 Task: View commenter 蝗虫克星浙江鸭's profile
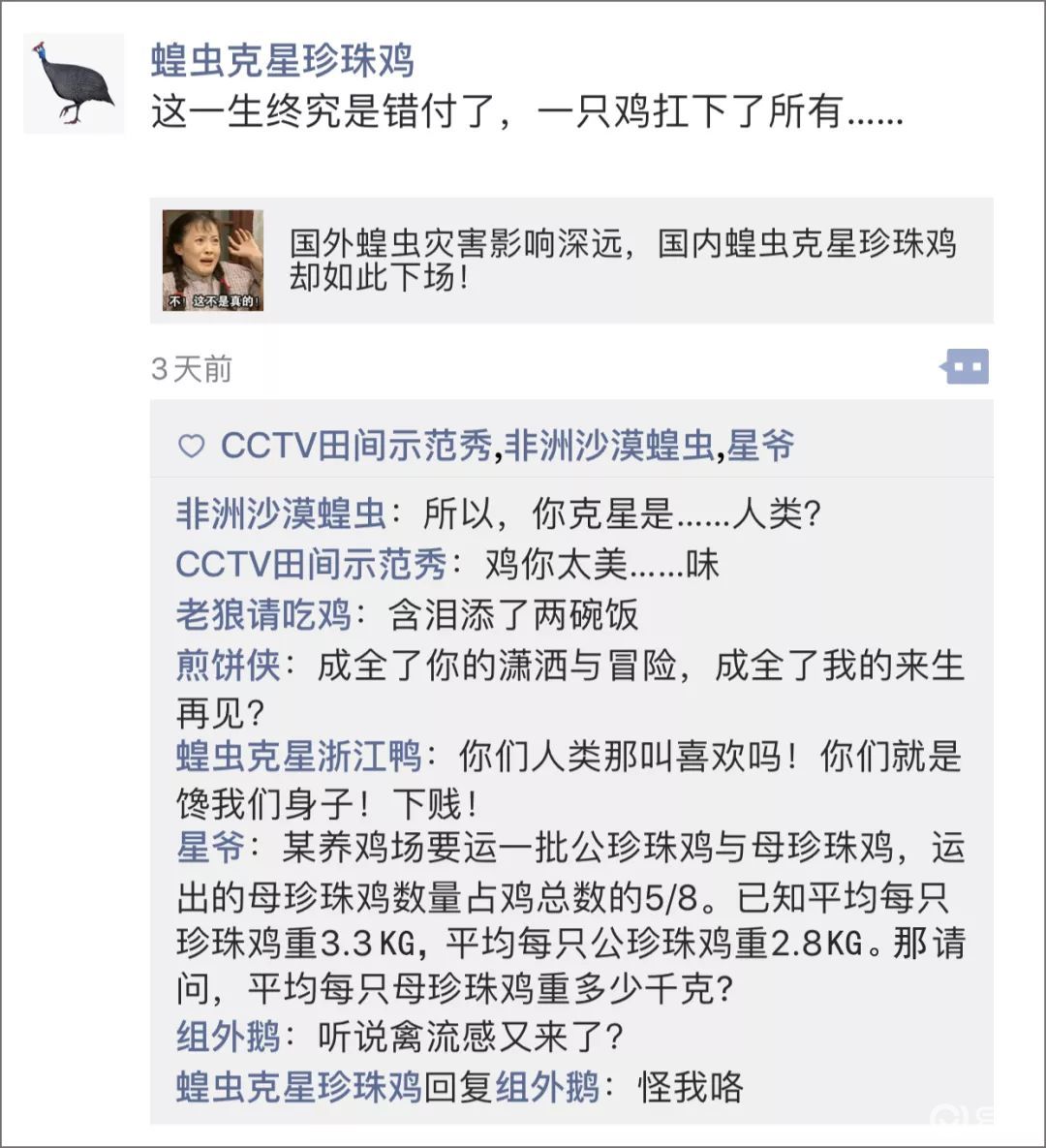(297, 756)
